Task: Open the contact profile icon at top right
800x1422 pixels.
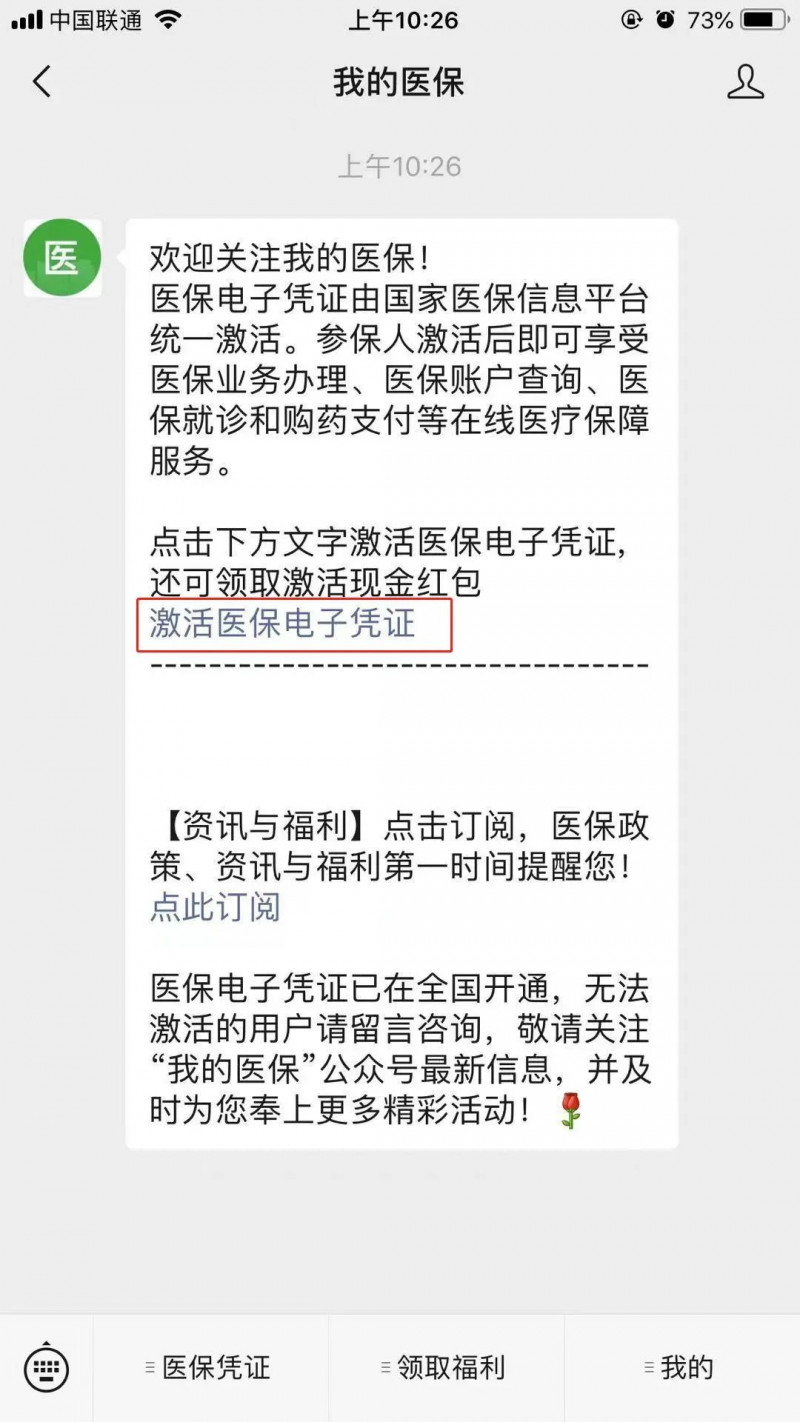Action: (744, 82)
